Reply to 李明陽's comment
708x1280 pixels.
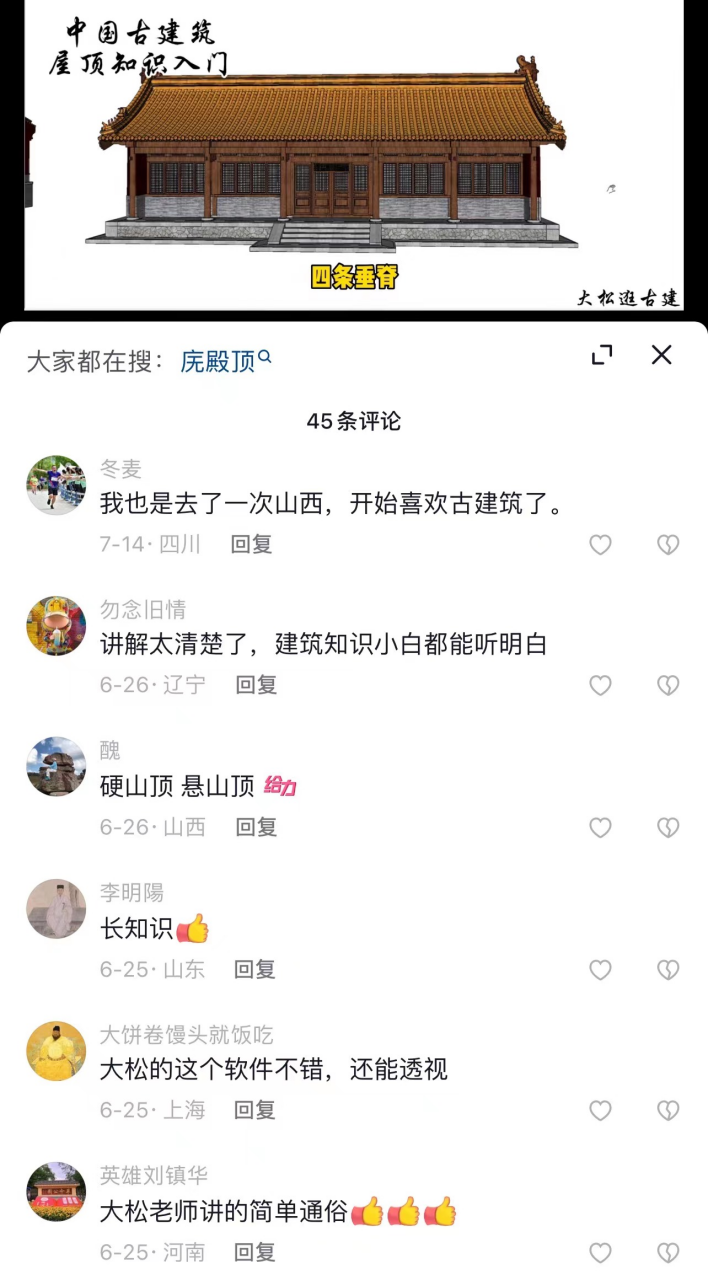click(x=254, y=969)
